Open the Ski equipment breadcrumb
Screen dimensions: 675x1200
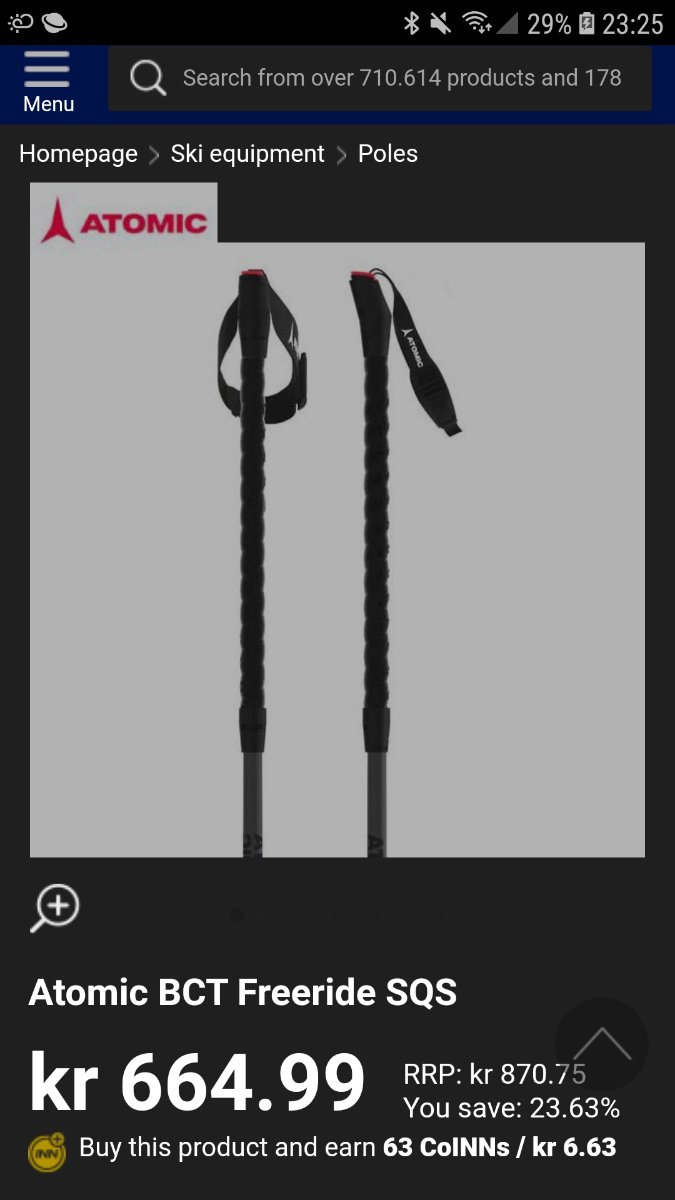click(x=247, y=154)
